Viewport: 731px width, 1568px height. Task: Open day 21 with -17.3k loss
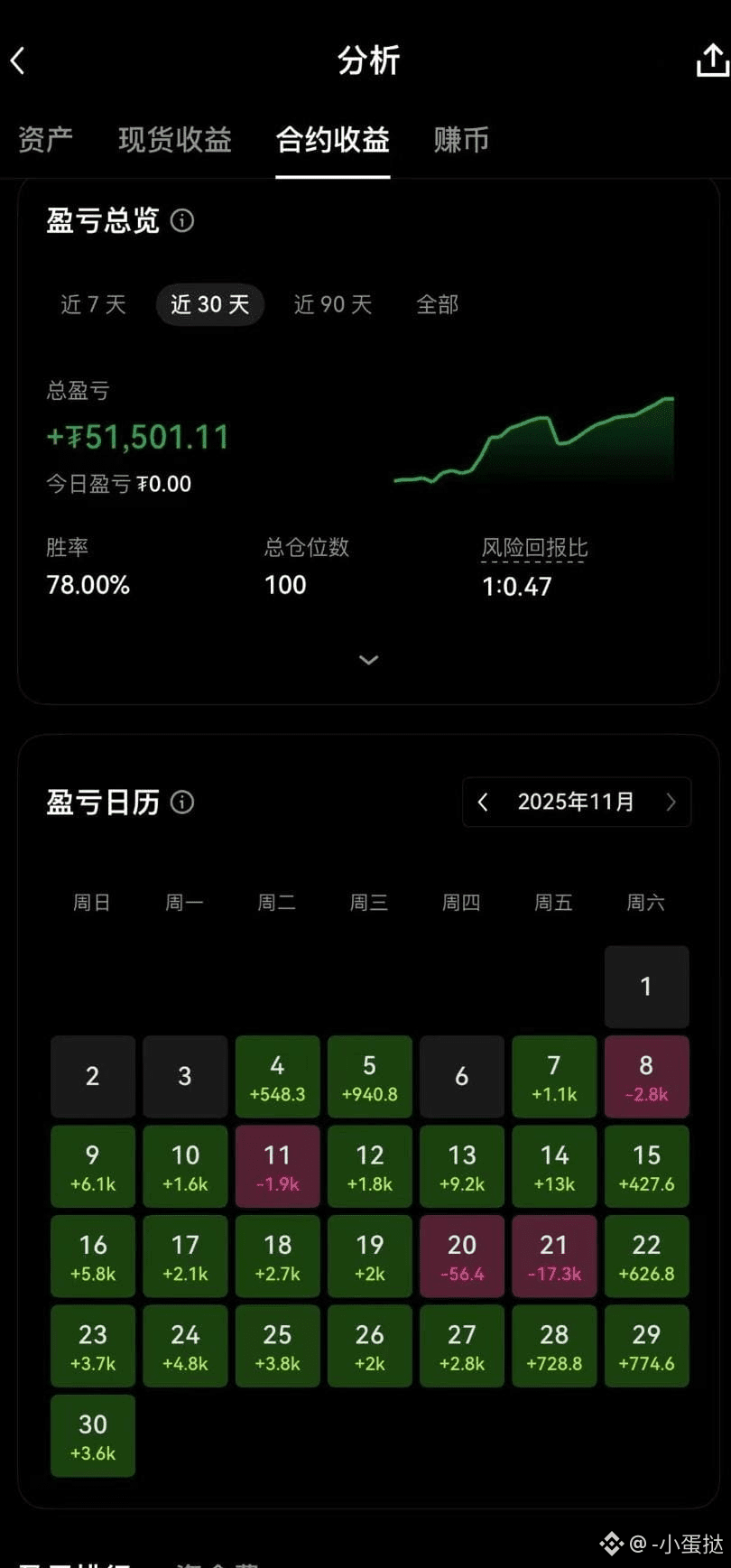pyautogui.click(x=554, y=1257)
